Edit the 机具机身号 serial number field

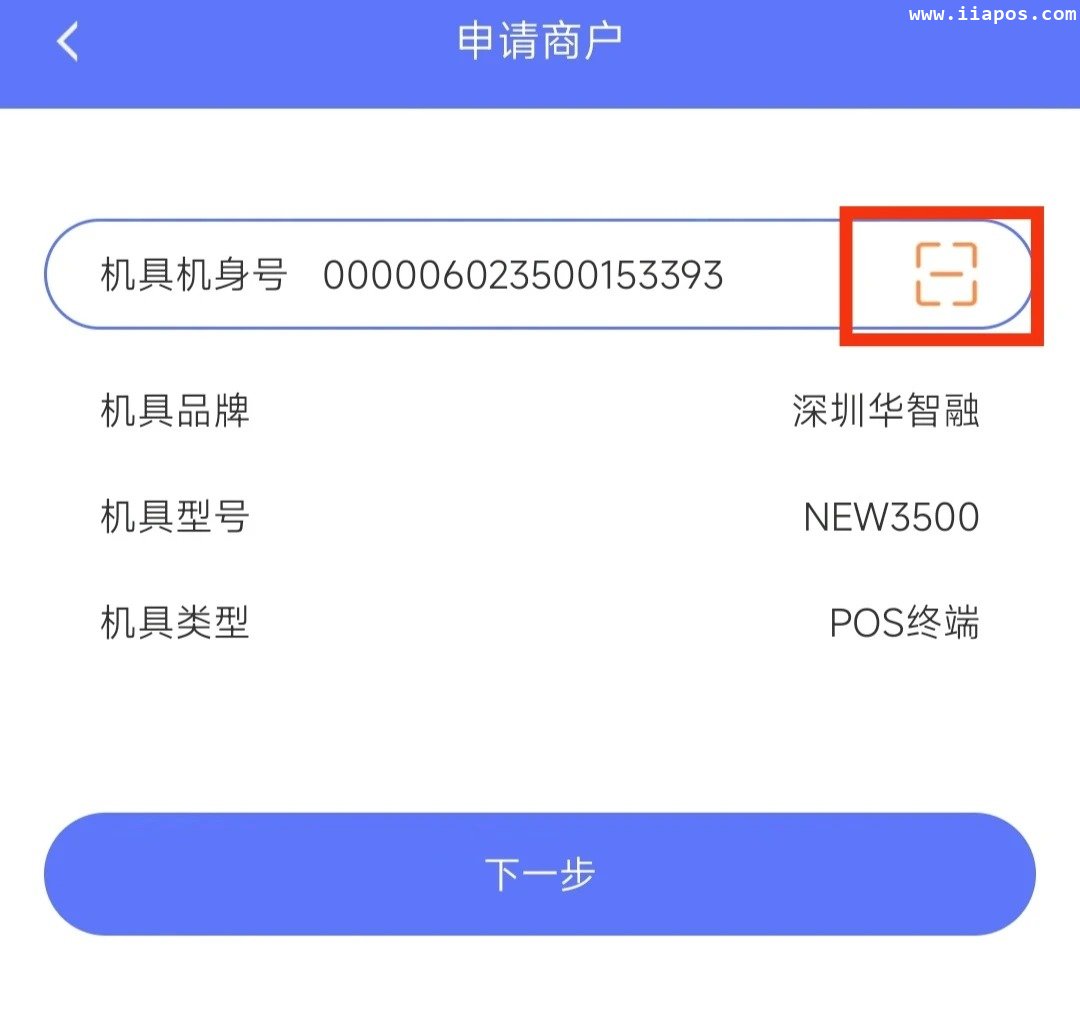[x=522, y=275]
